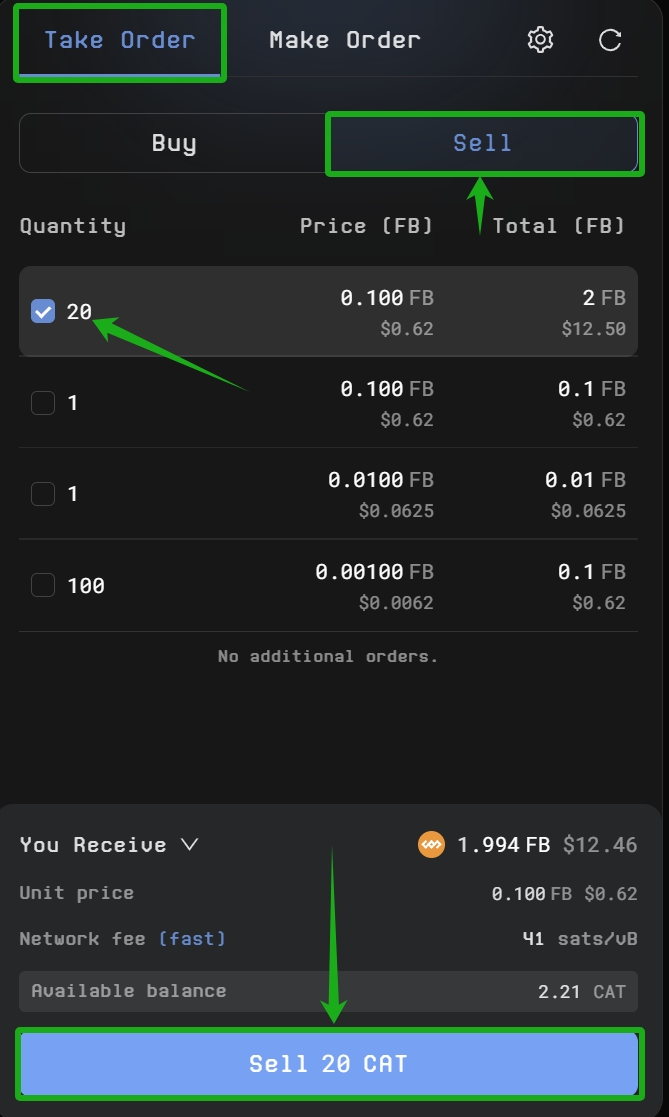Screen dimensions: 669x1117
Task: Open the settings gear
Action: pyautogui.click(x=540, y=40)
